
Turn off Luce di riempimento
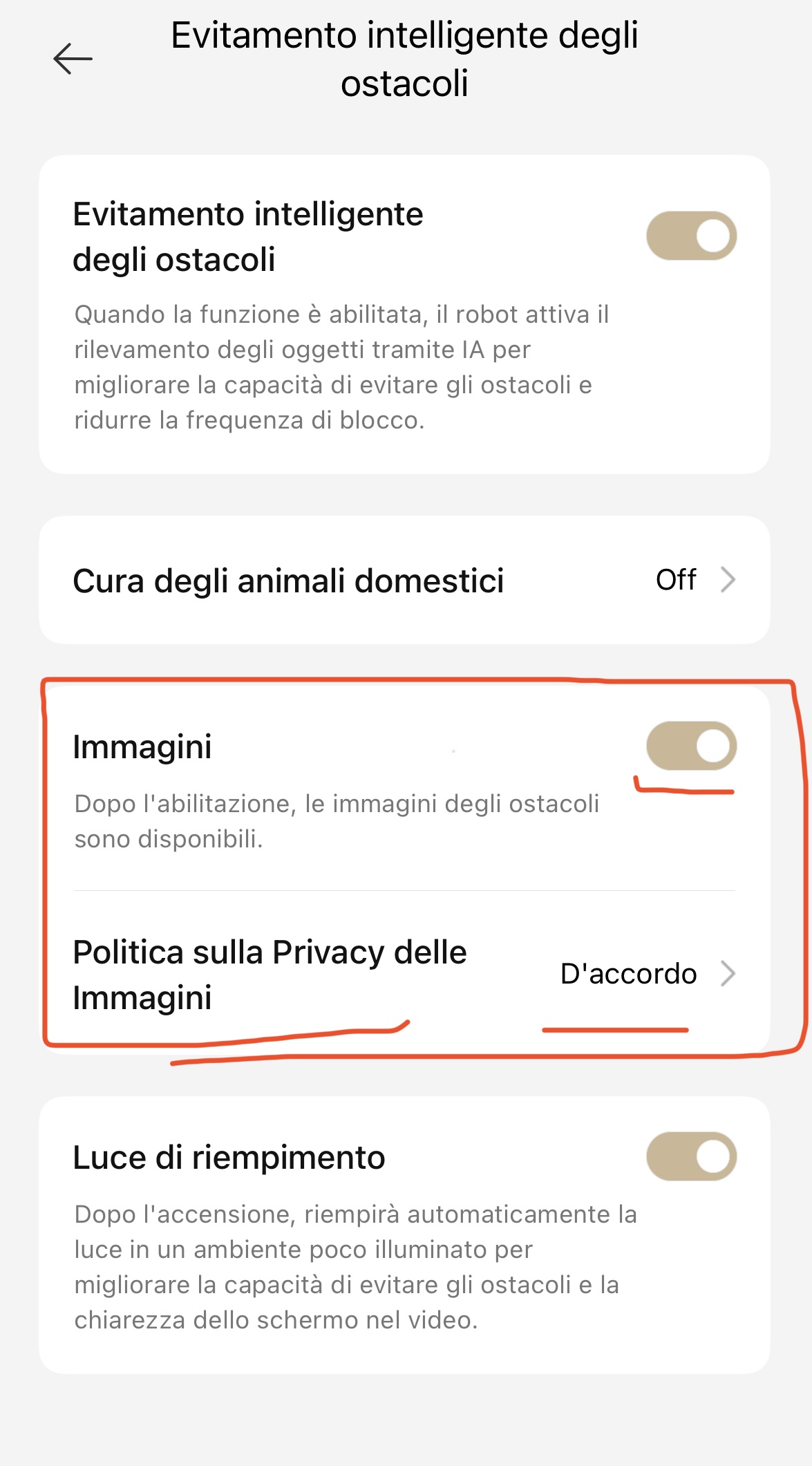coord(691,1156)
